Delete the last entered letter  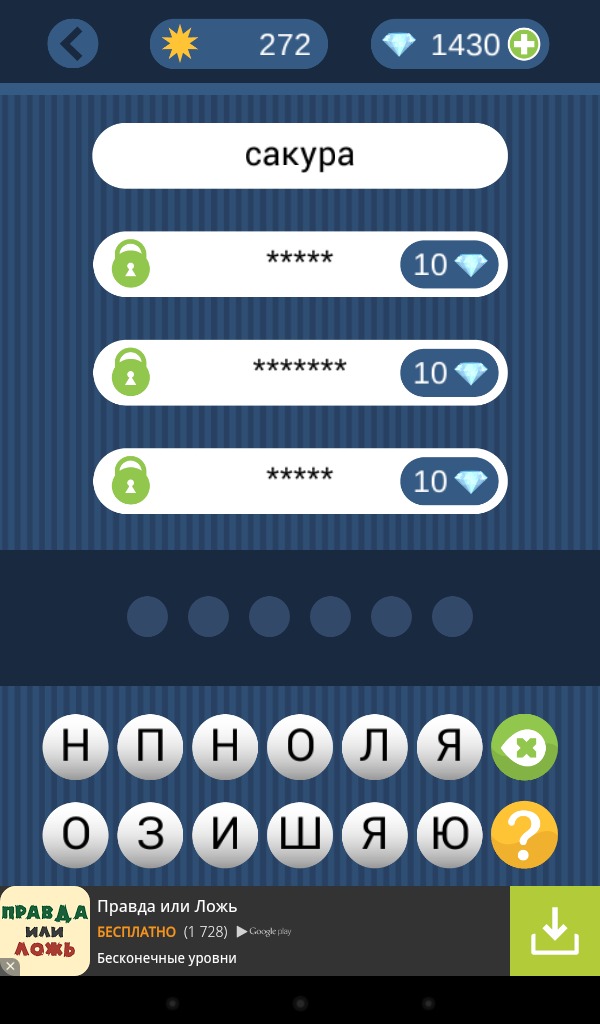pyautogui.click(x=524, y=747)
